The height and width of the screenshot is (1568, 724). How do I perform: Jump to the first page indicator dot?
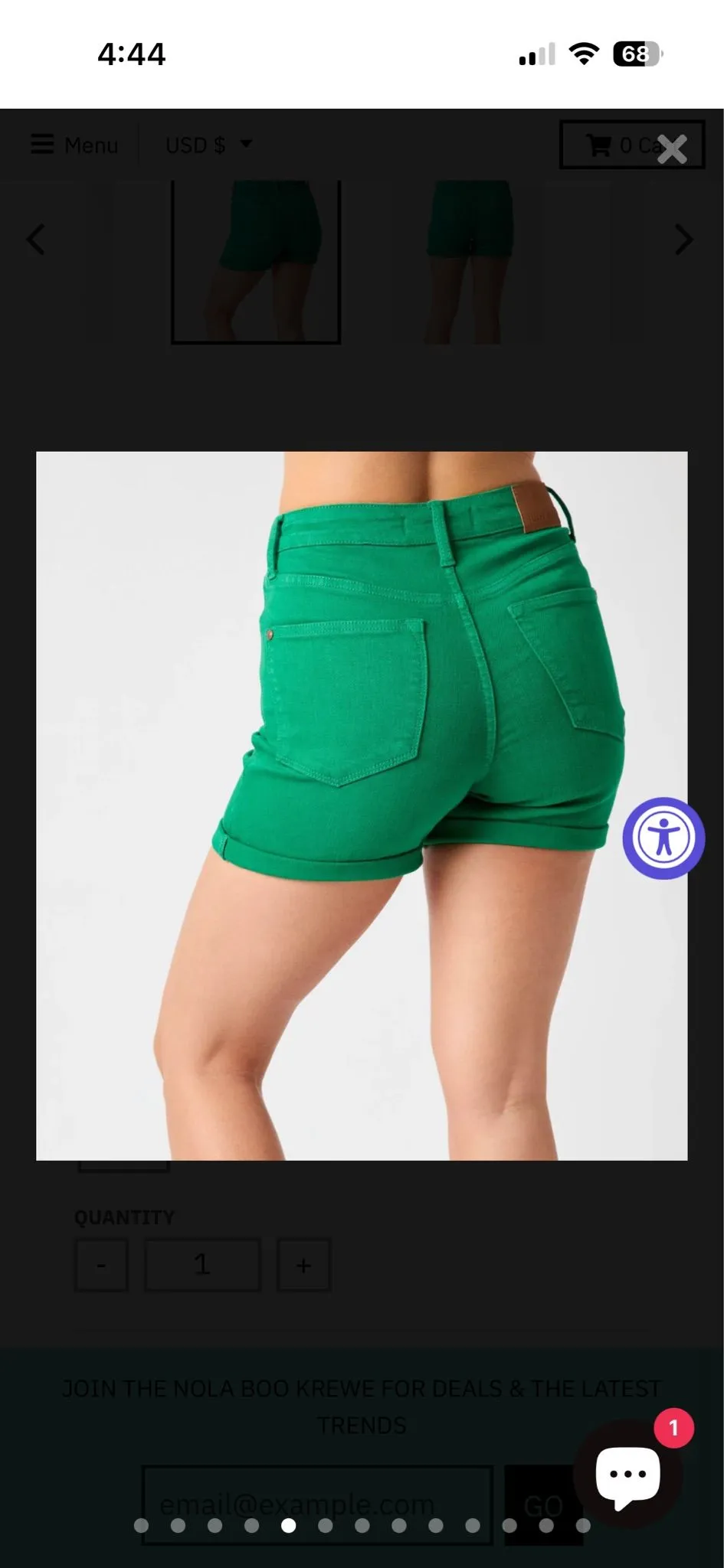pos(141,1525)
